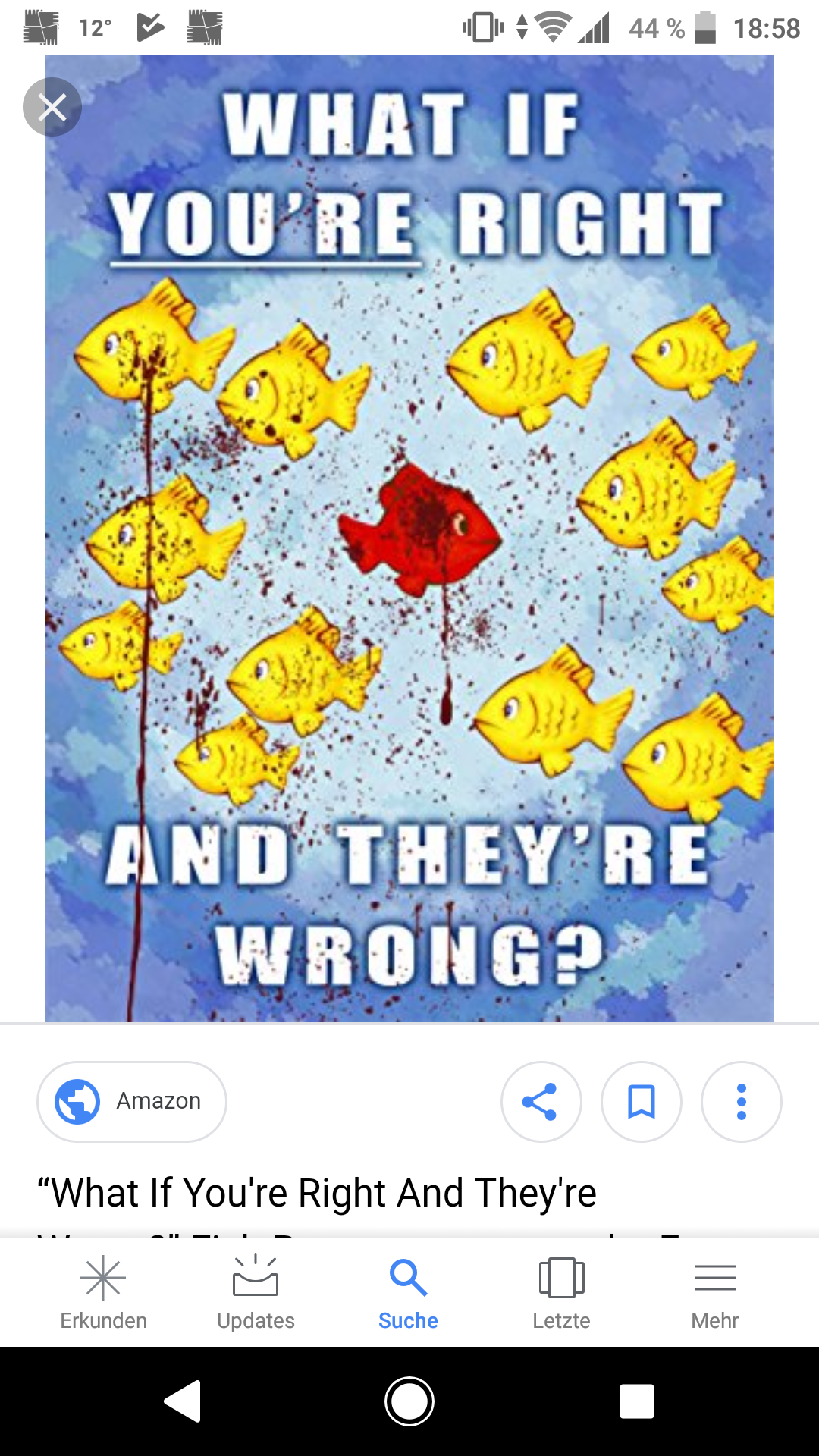Image resolution: width=819 pixels, height=1456 pixels.
Task: Share this image result
Action: tap(541, 1101)
